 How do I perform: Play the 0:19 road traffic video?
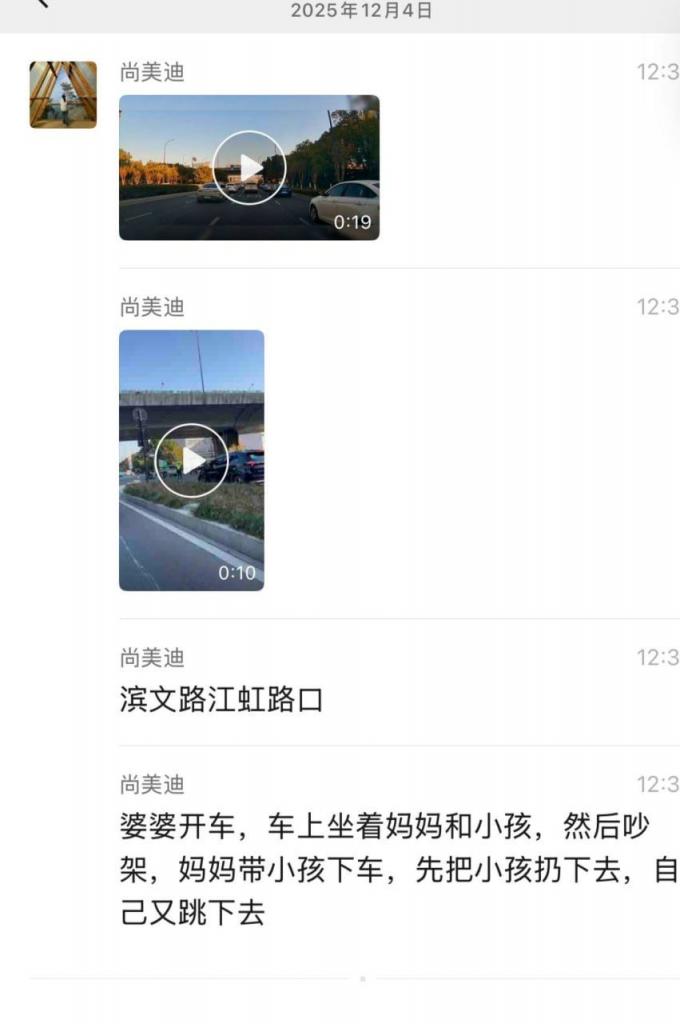point(249,167)
